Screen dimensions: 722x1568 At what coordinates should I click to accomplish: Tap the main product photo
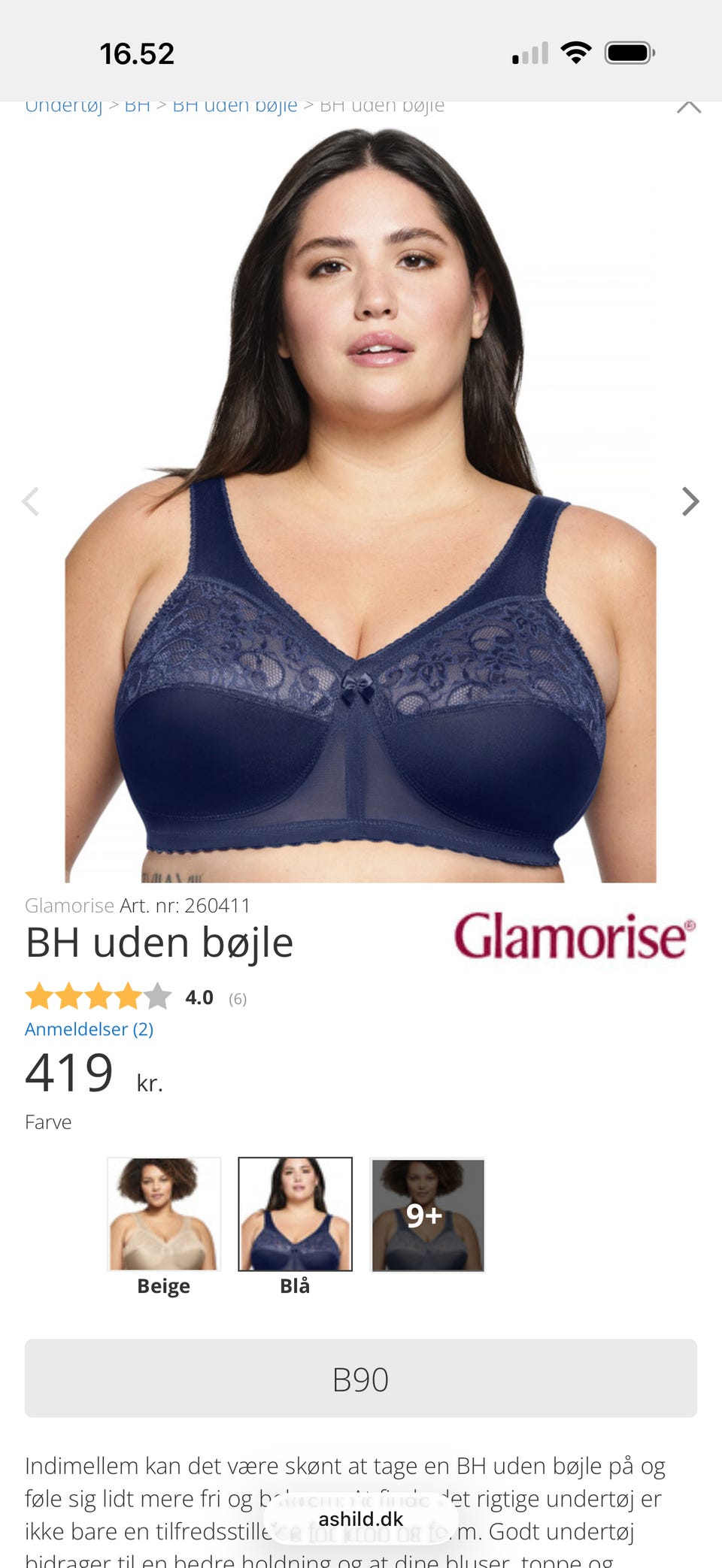(361, 496)
